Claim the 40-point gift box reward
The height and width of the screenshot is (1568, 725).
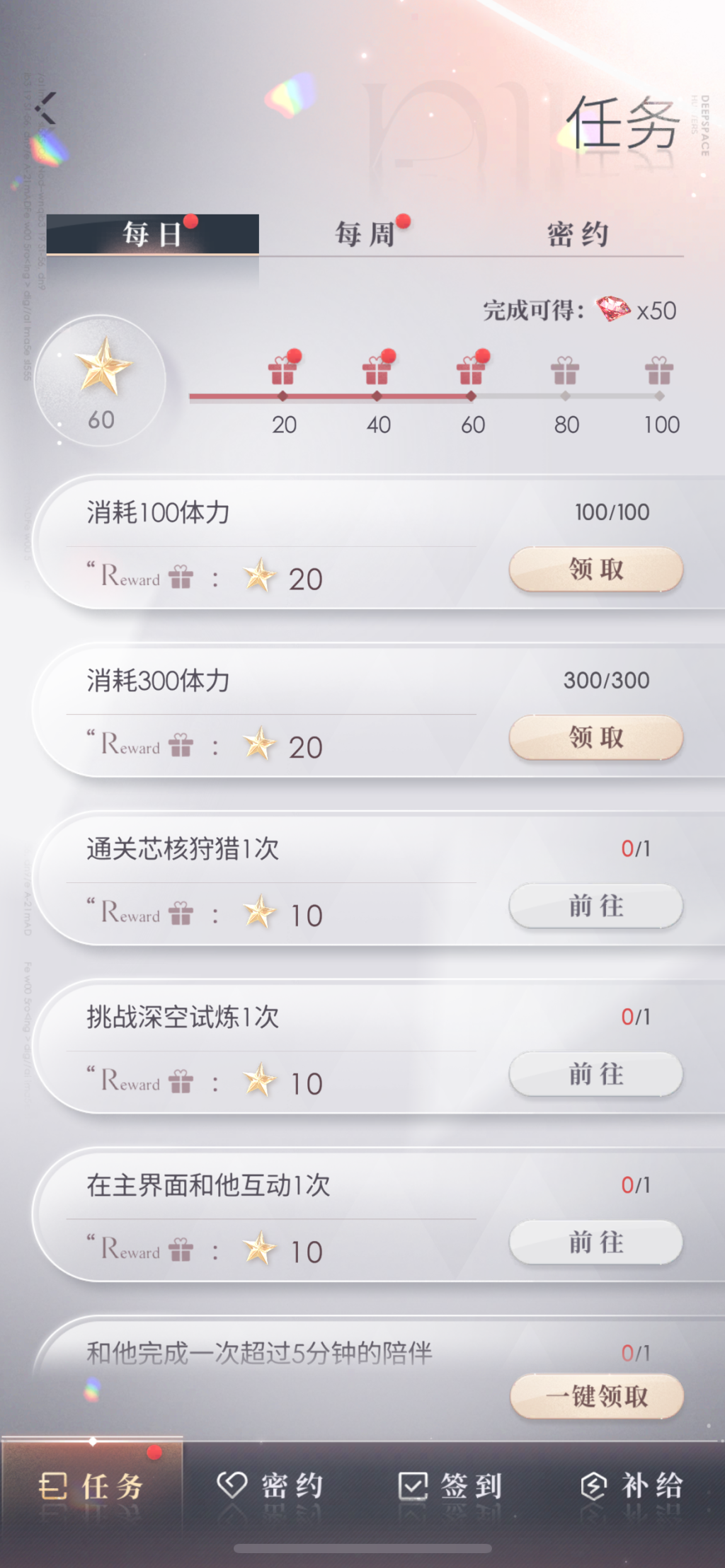click(x=377, y=370)
